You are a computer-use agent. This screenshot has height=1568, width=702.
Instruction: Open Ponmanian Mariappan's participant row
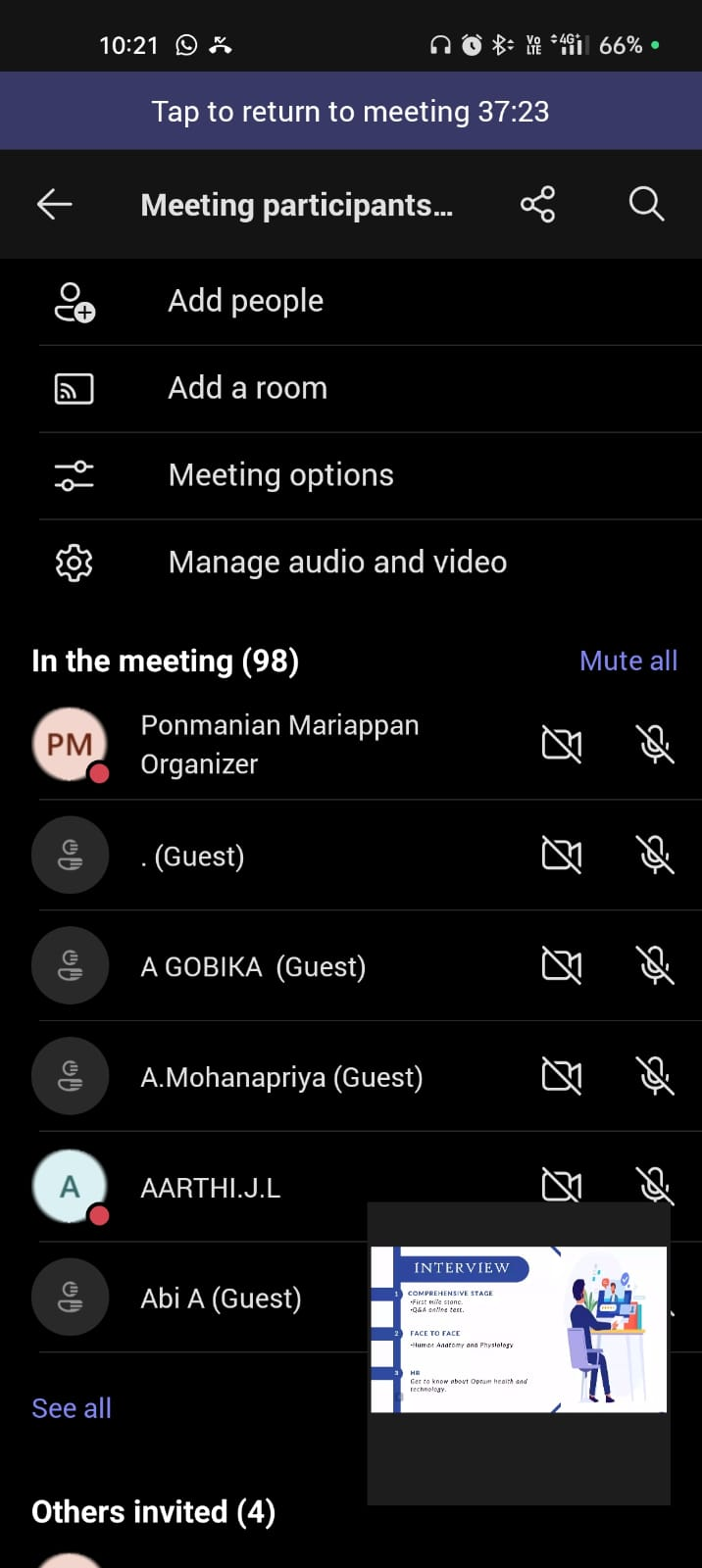tap(279, 745)
